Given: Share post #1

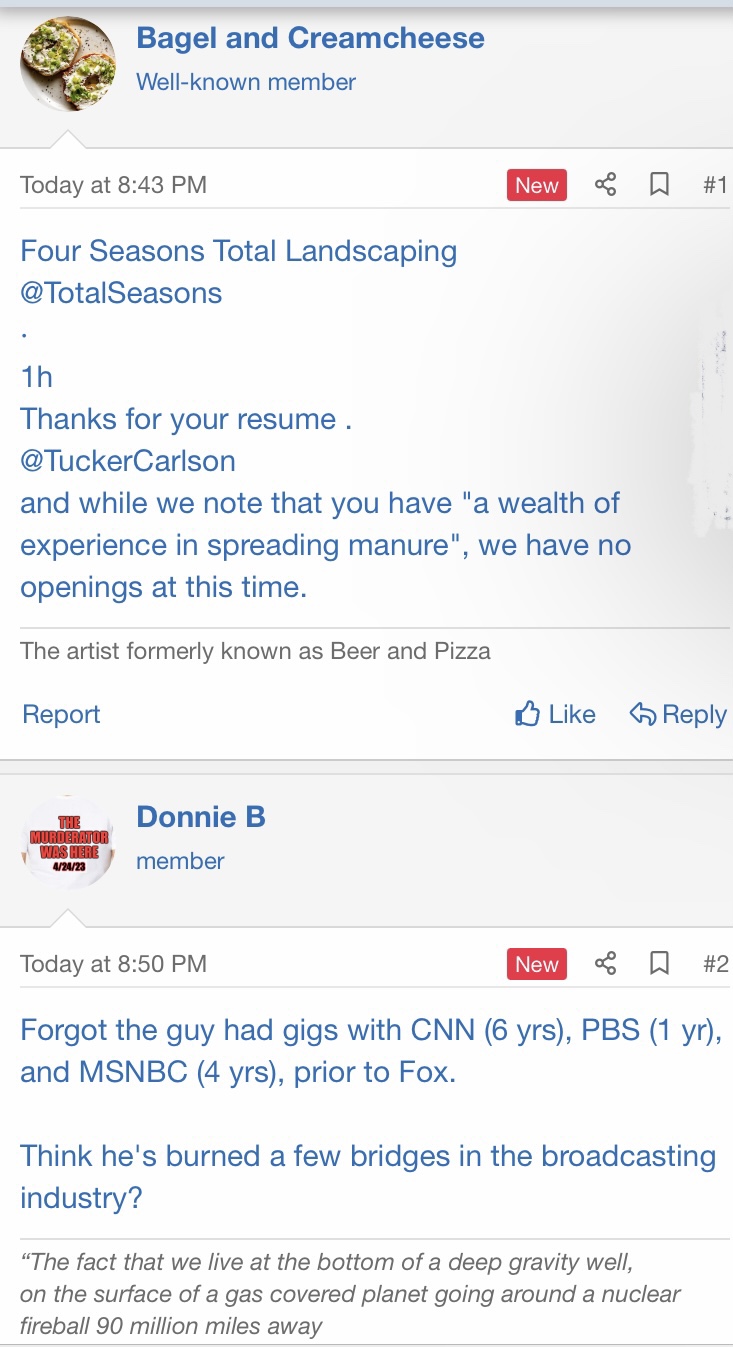Looking at the screenshot, I should click(605, 185).
